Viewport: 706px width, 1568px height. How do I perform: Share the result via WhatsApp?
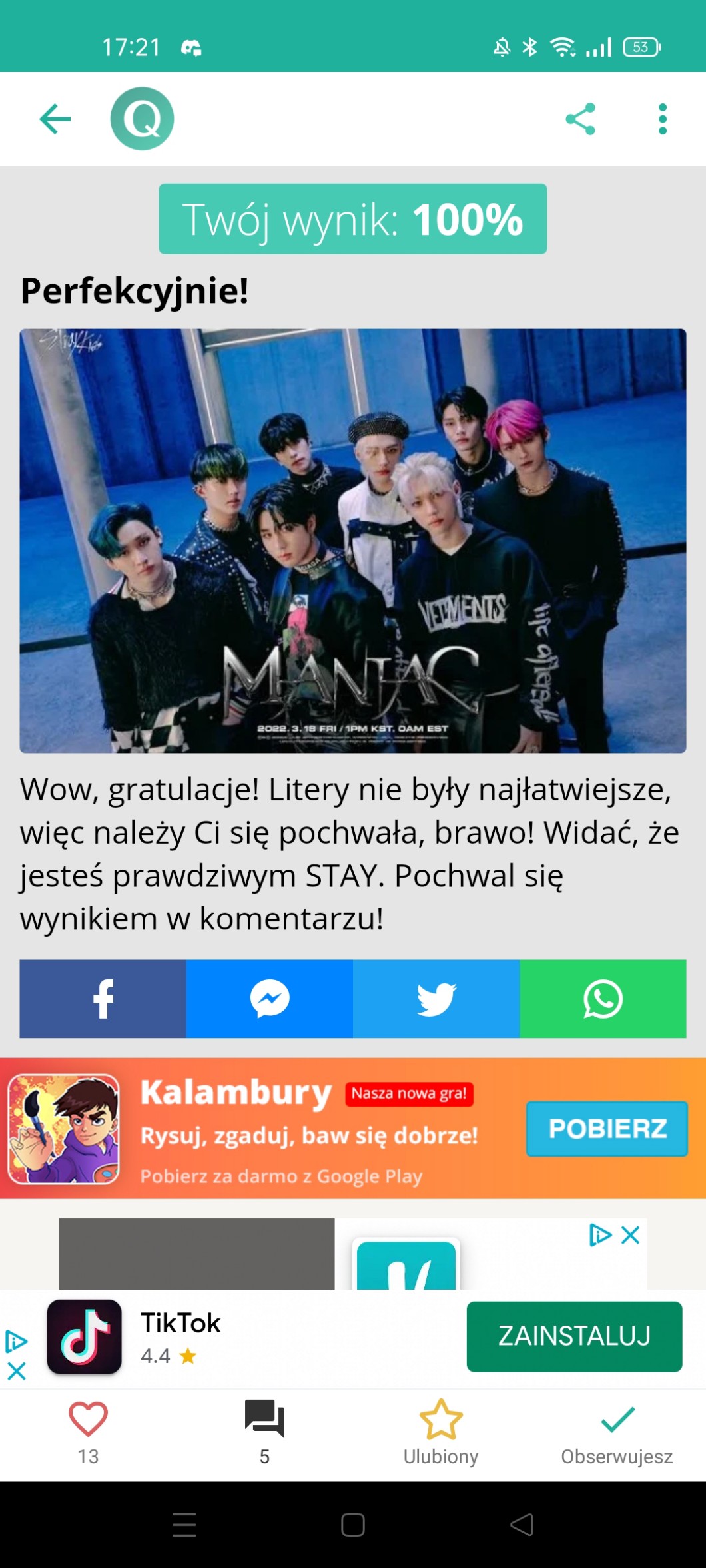[x=603, y=999]
